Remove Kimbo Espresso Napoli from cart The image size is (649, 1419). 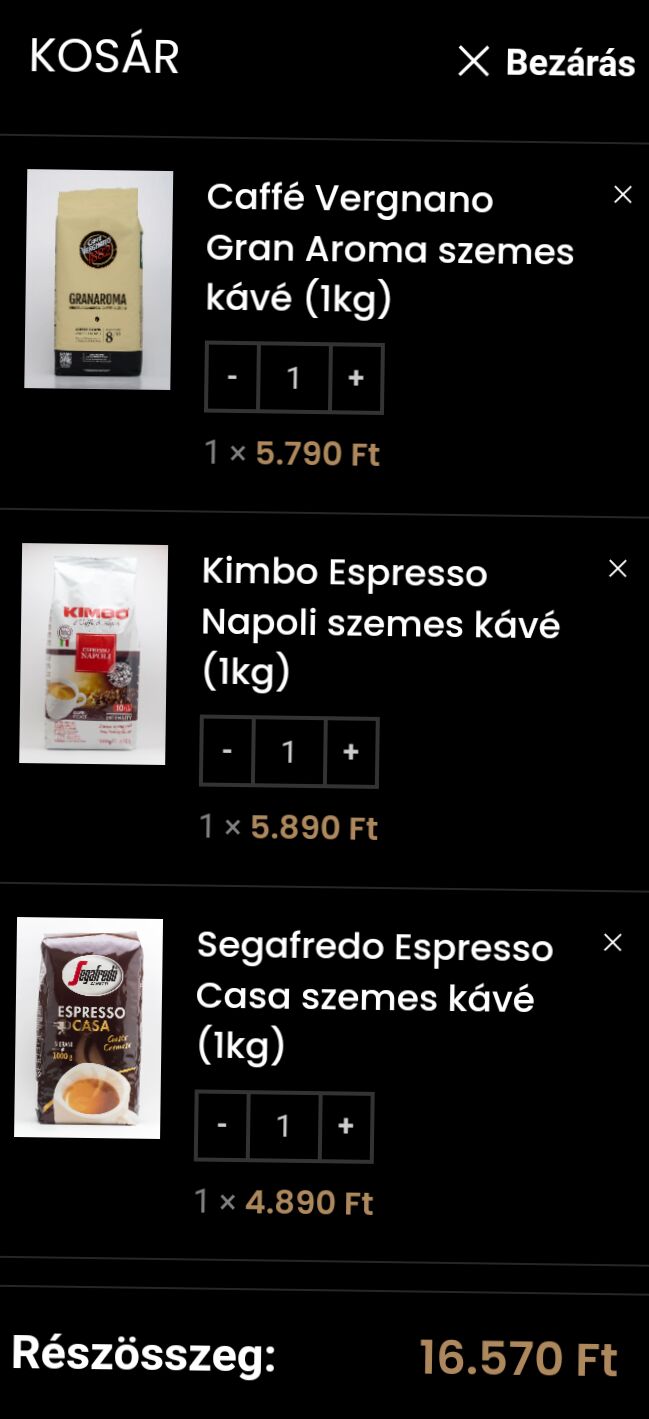coord(618,569)
